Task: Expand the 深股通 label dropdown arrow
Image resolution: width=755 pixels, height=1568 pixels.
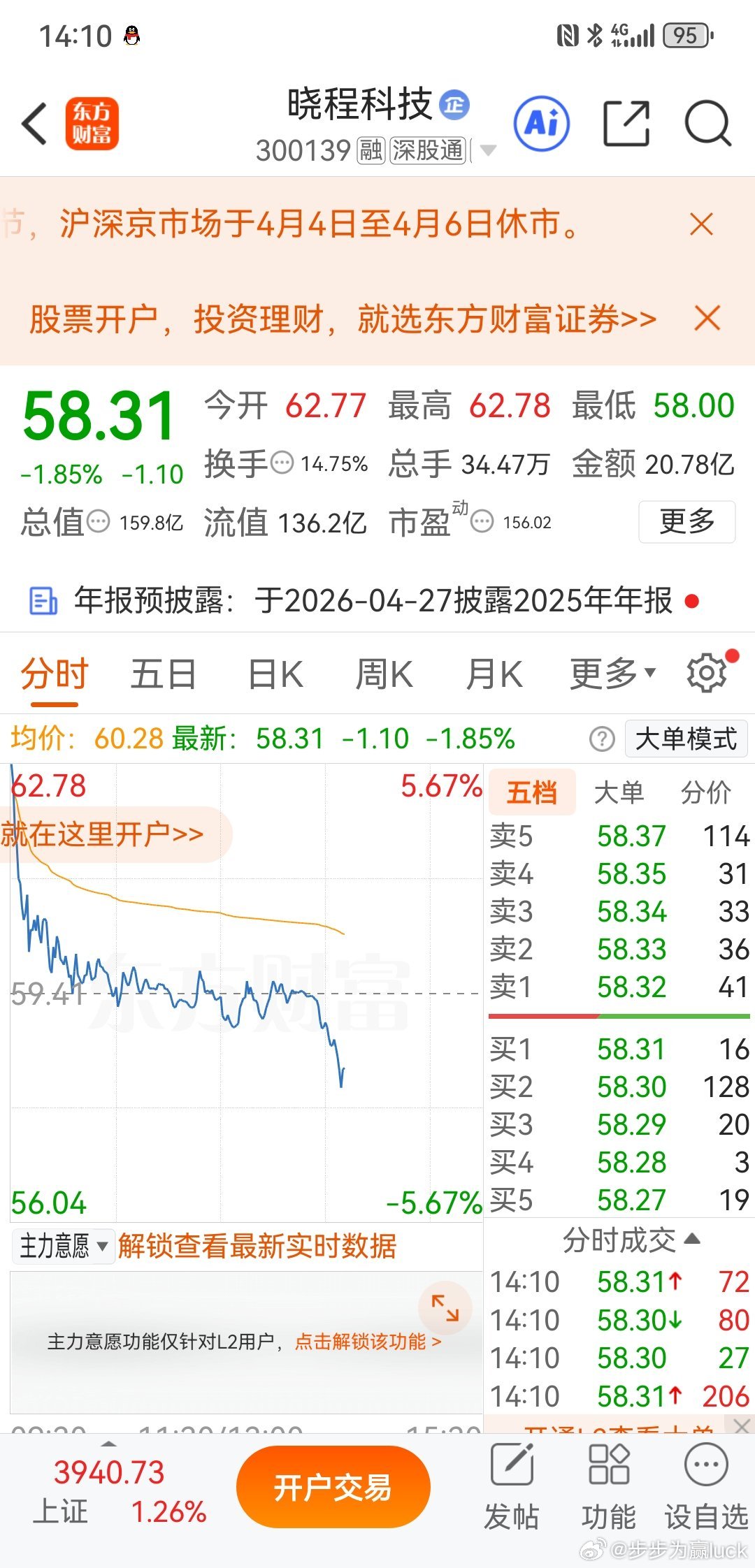Action: coord(489,150)
